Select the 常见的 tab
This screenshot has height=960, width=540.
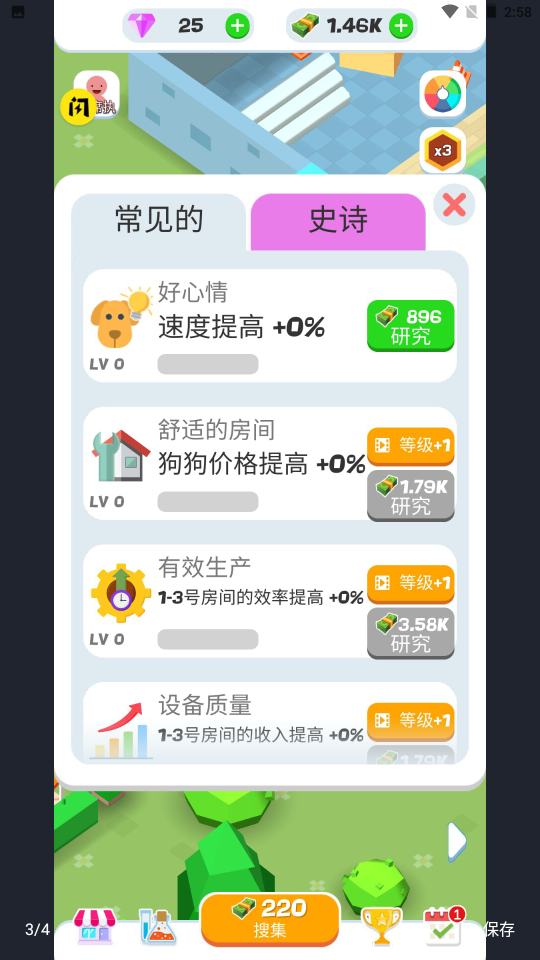pos(159,222)
